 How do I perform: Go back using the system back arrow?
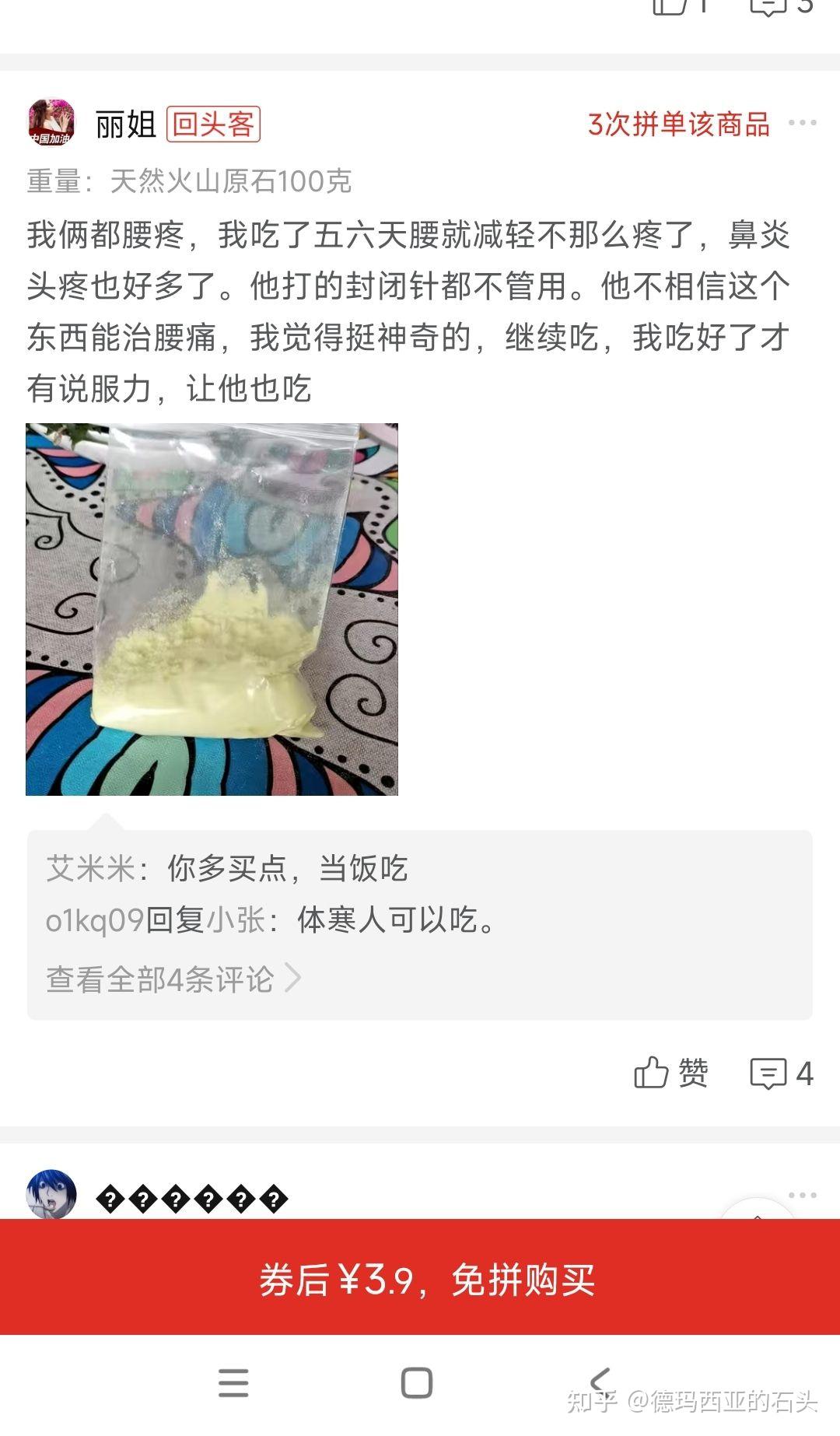tap(600, 1383)
